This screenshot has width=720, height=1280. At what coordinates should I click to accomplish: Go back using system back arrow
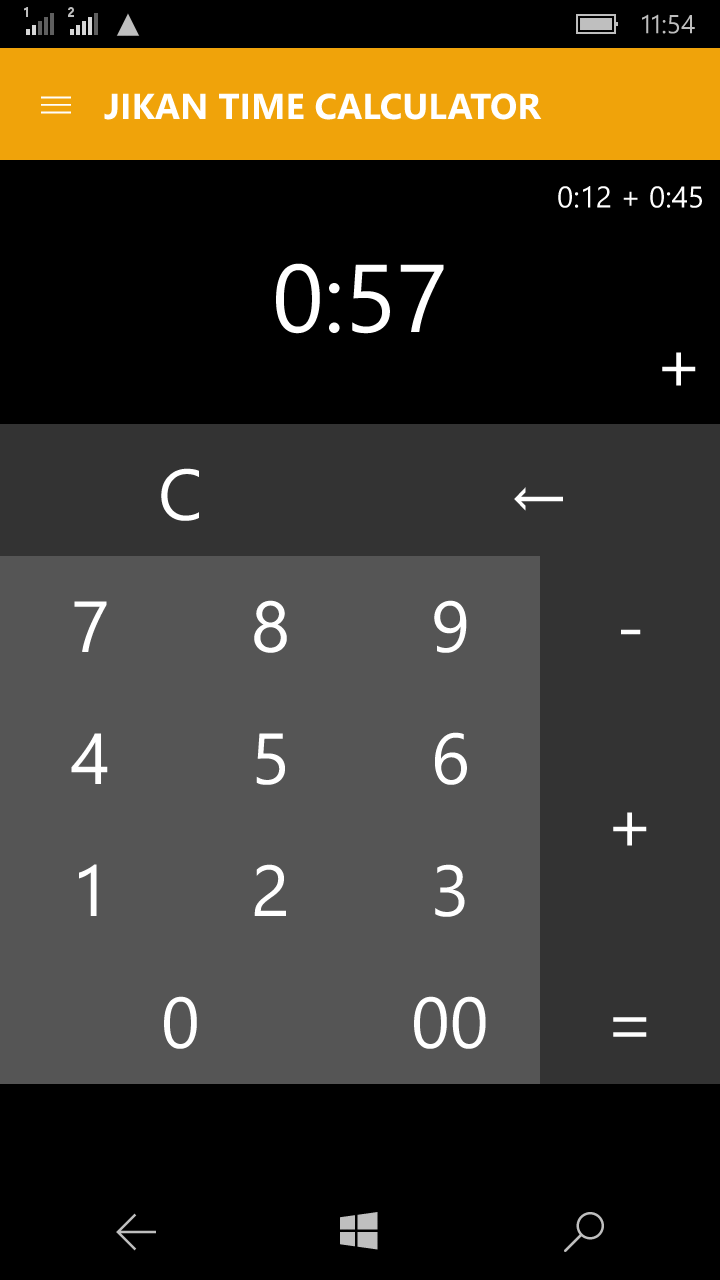pos(136,1231)
